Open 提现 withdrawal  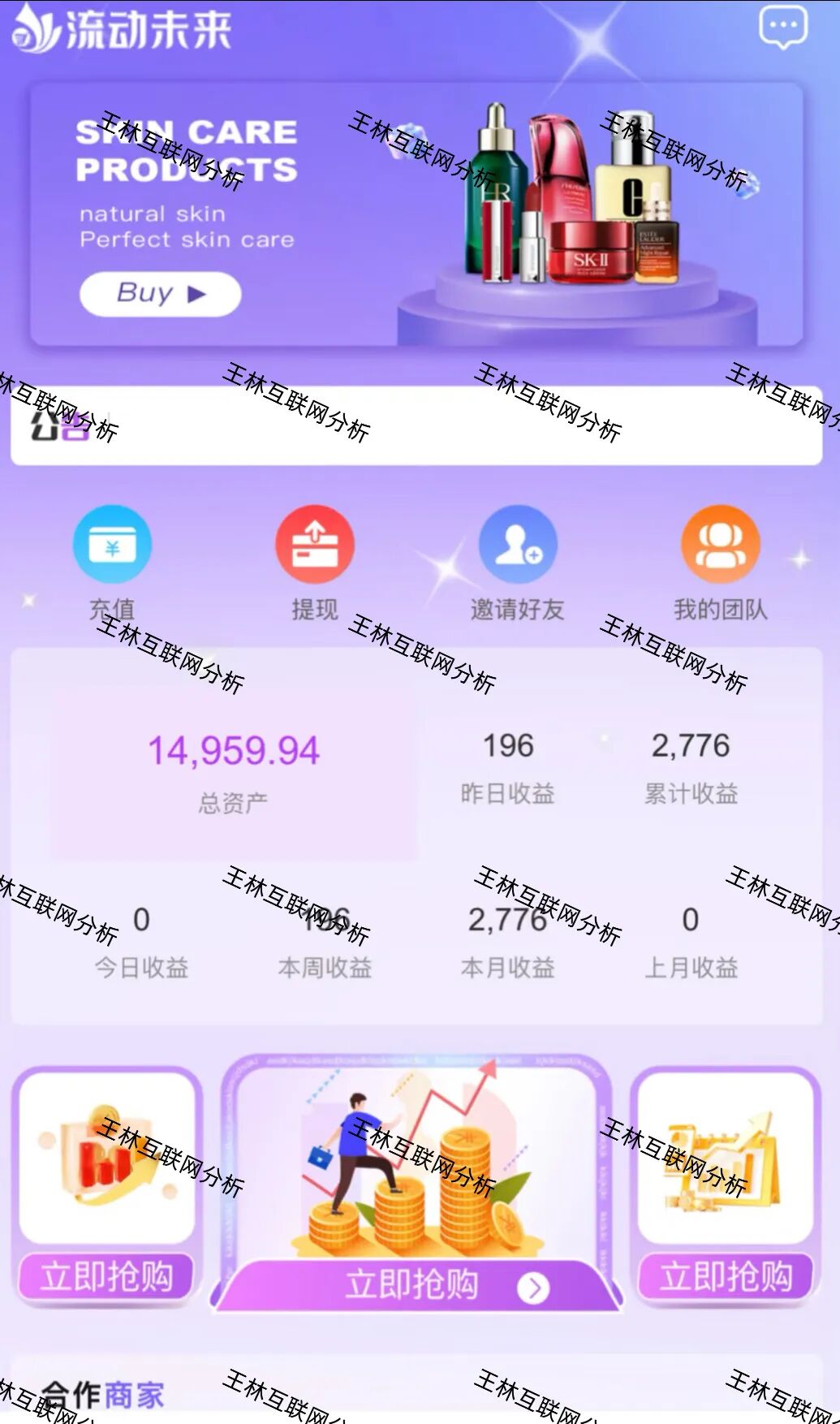314,561
